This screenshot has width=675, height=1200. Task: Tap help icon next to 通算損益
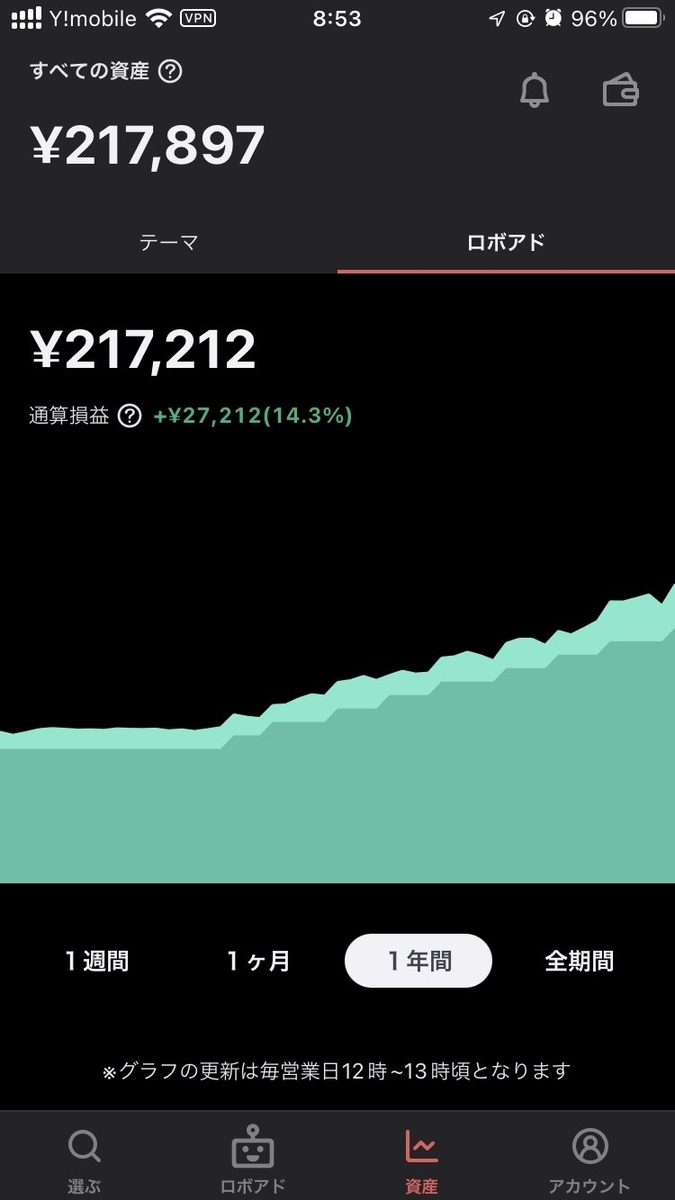130,416
